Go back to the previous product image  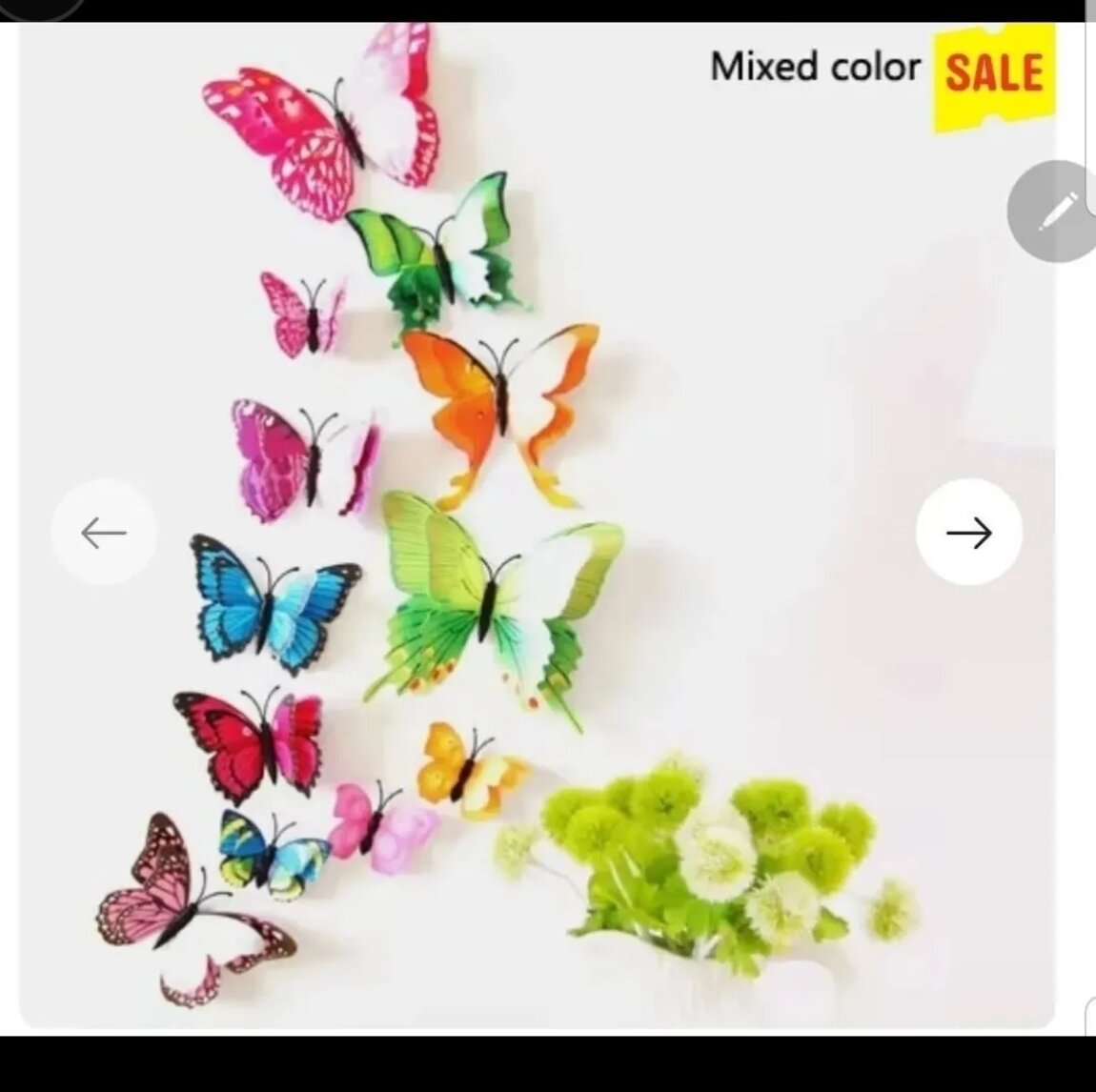pos(104,533)
